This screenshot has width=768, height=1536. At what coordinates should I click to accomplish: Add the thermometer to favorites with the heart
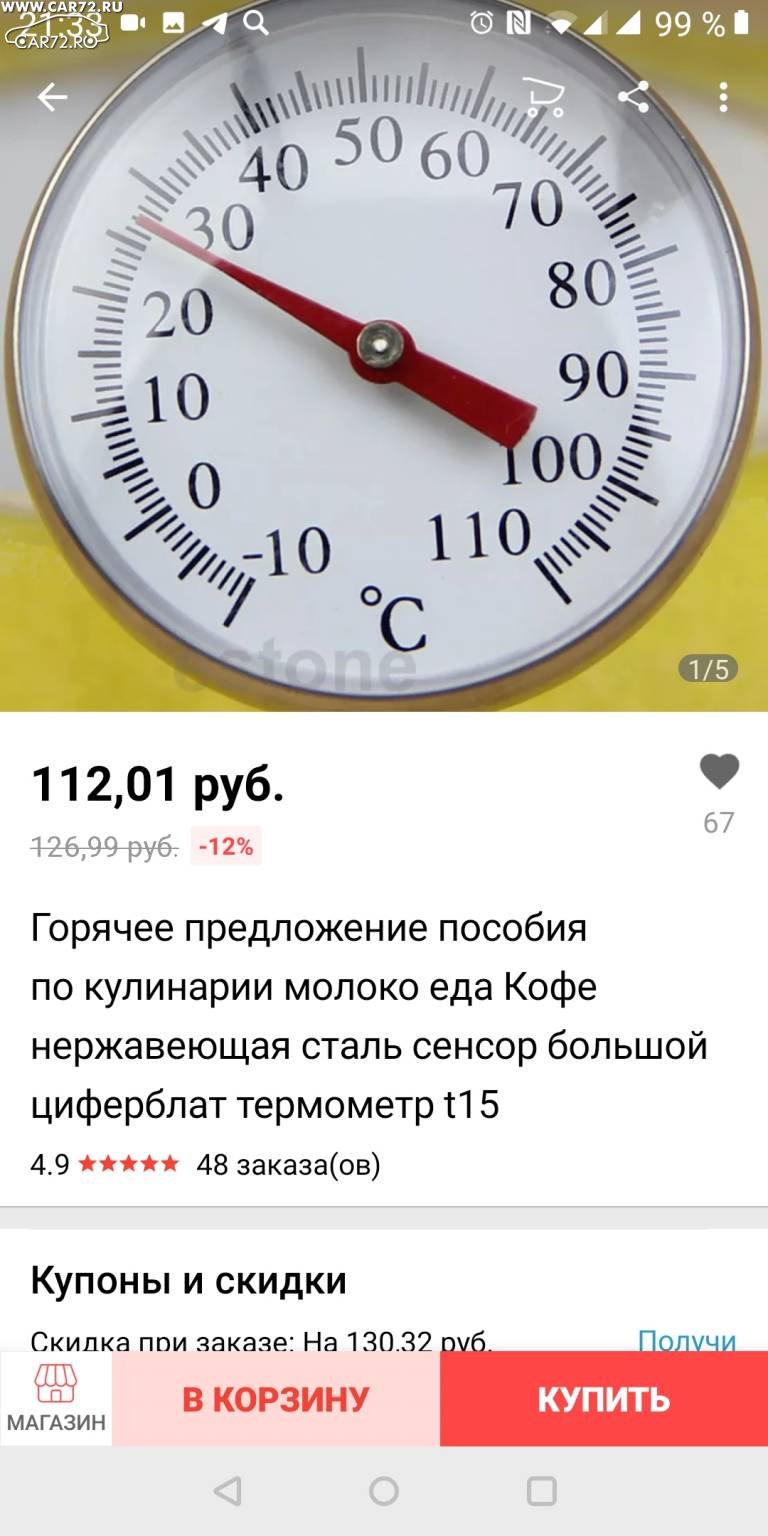tap(719, 772)
